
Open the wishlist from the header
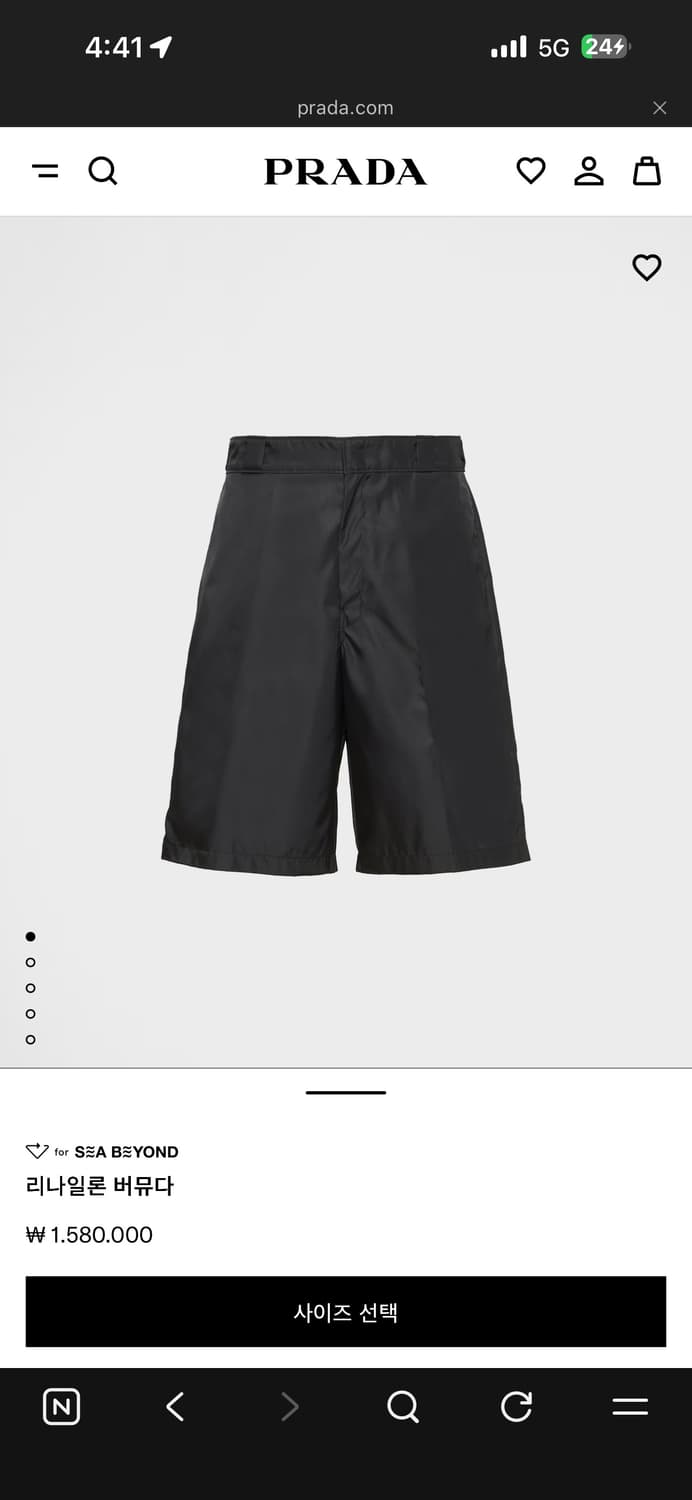pyautogui.click(x=531, y=171)
